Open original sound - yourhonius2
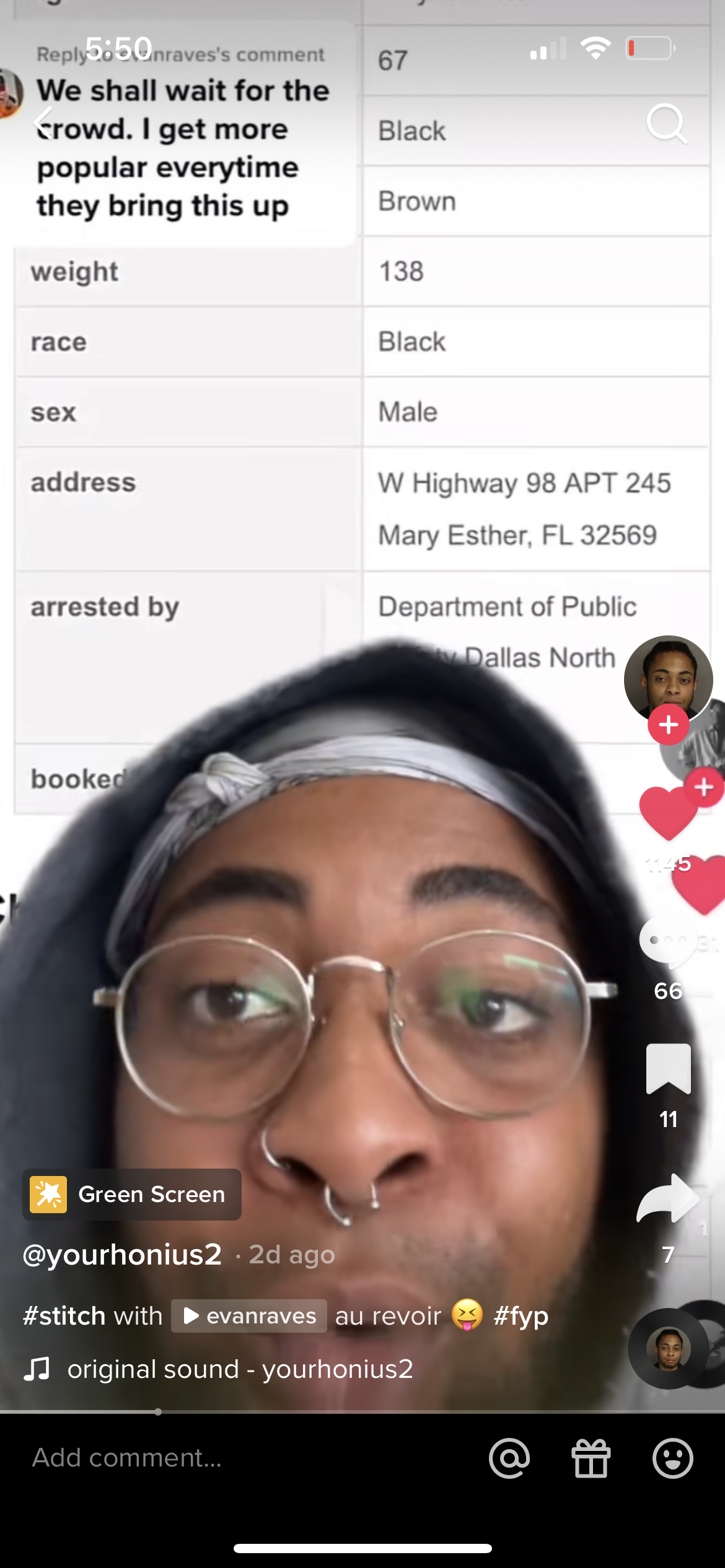Viewport: 725px width, 1568px height. 240,1369
